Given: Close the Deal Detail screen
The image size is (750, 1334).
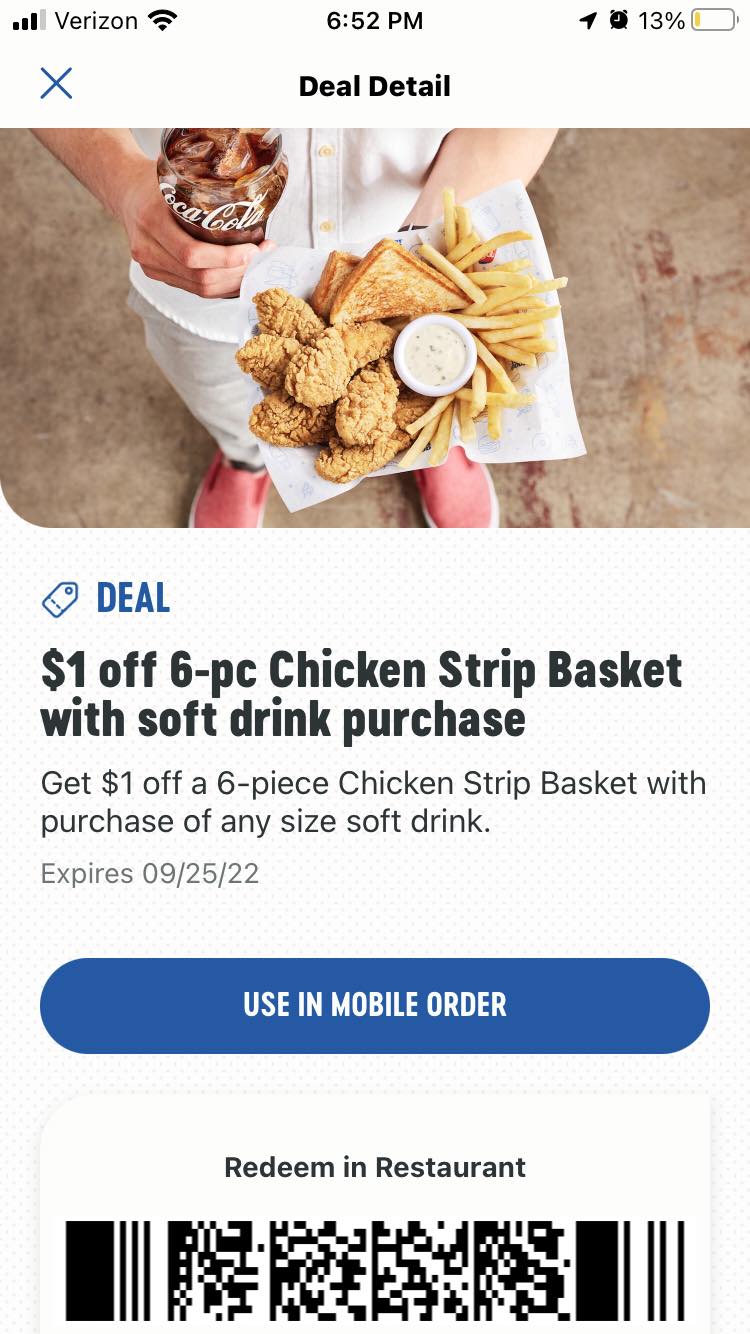Looking at the screenshot, I should (x=56, y=84).
